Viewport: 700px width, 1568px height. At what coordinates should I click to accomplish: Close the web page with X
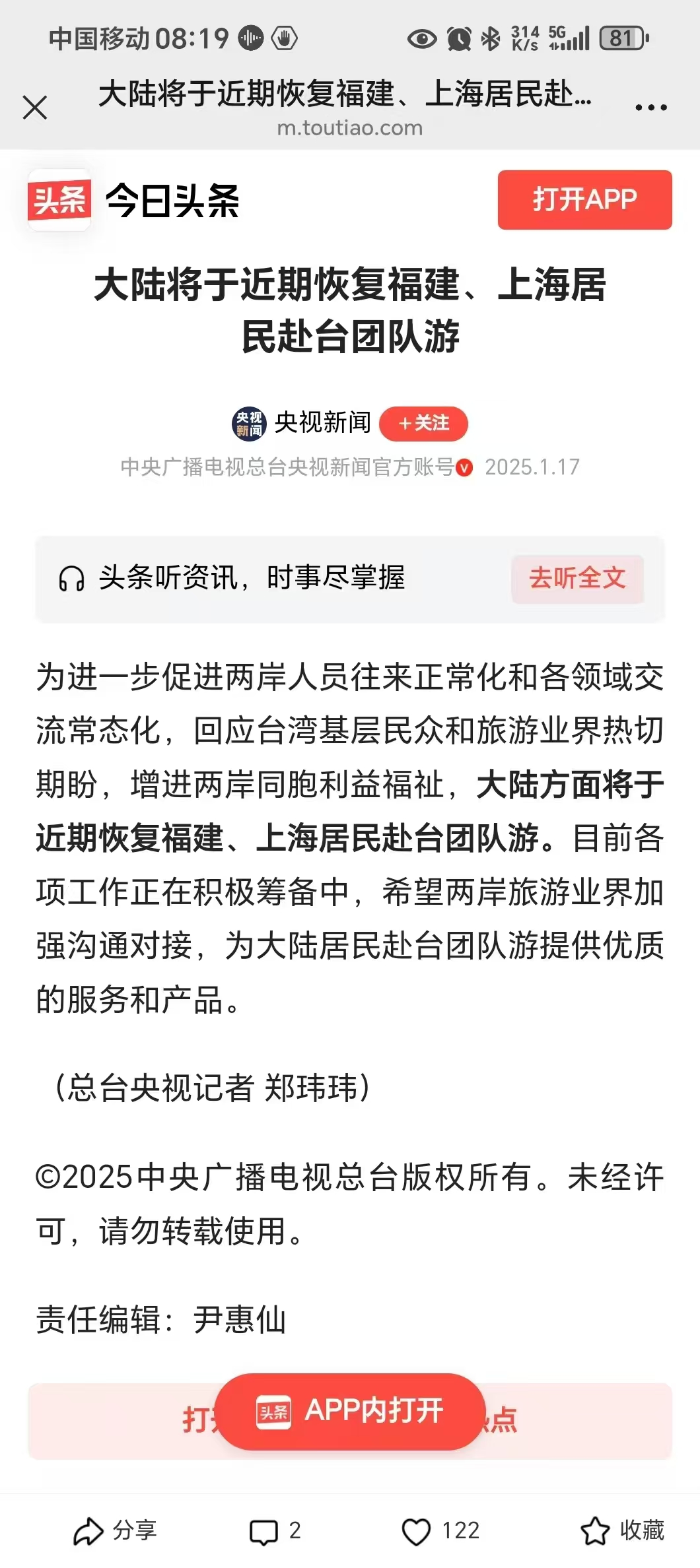click(35, 107)
